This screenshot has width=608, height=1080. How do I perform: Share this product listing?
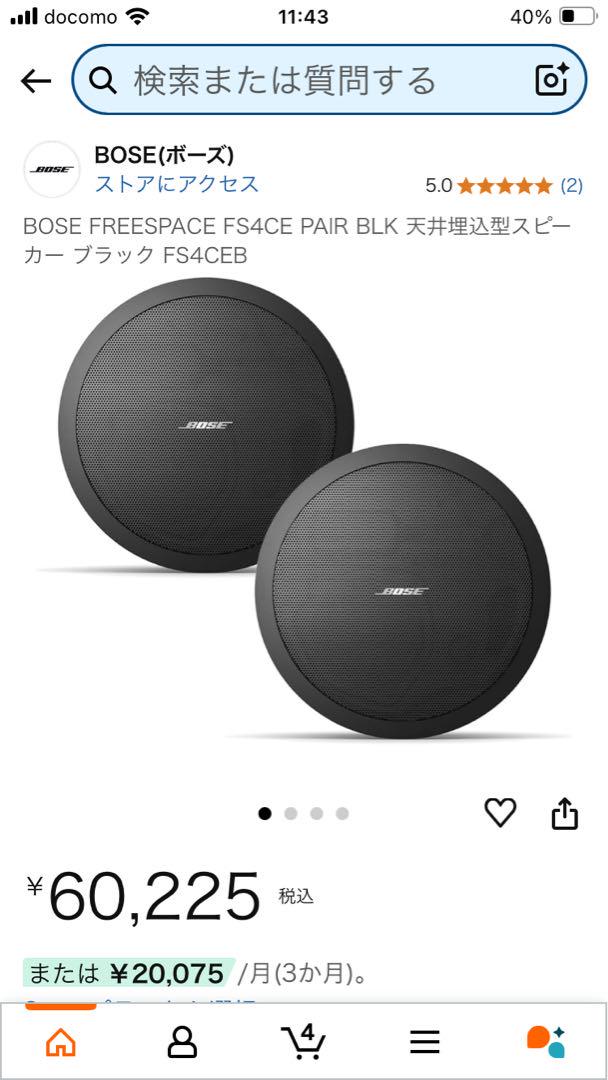pyautogui.click(x=565, y=813)
